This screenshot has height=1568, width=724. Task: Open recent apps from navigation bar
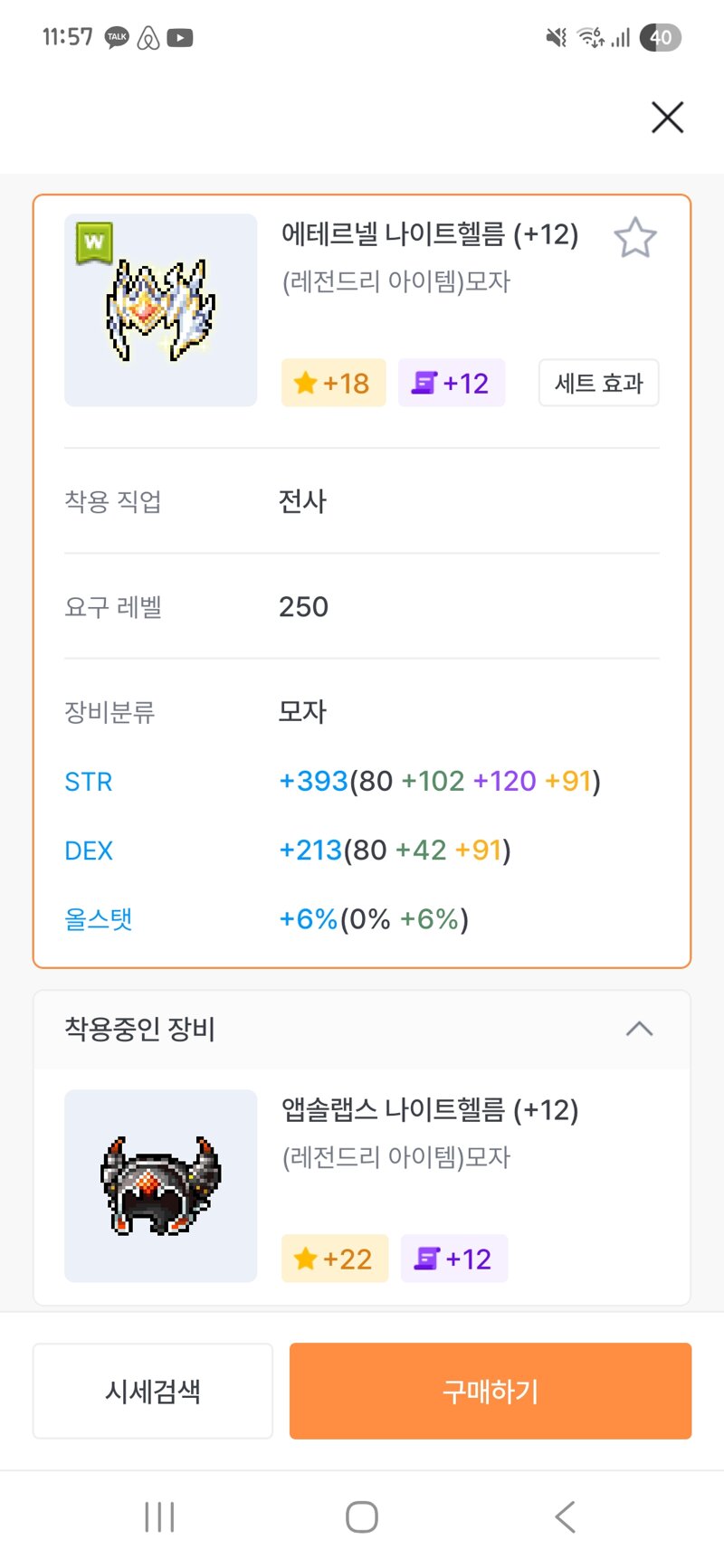pos(159,1516)
